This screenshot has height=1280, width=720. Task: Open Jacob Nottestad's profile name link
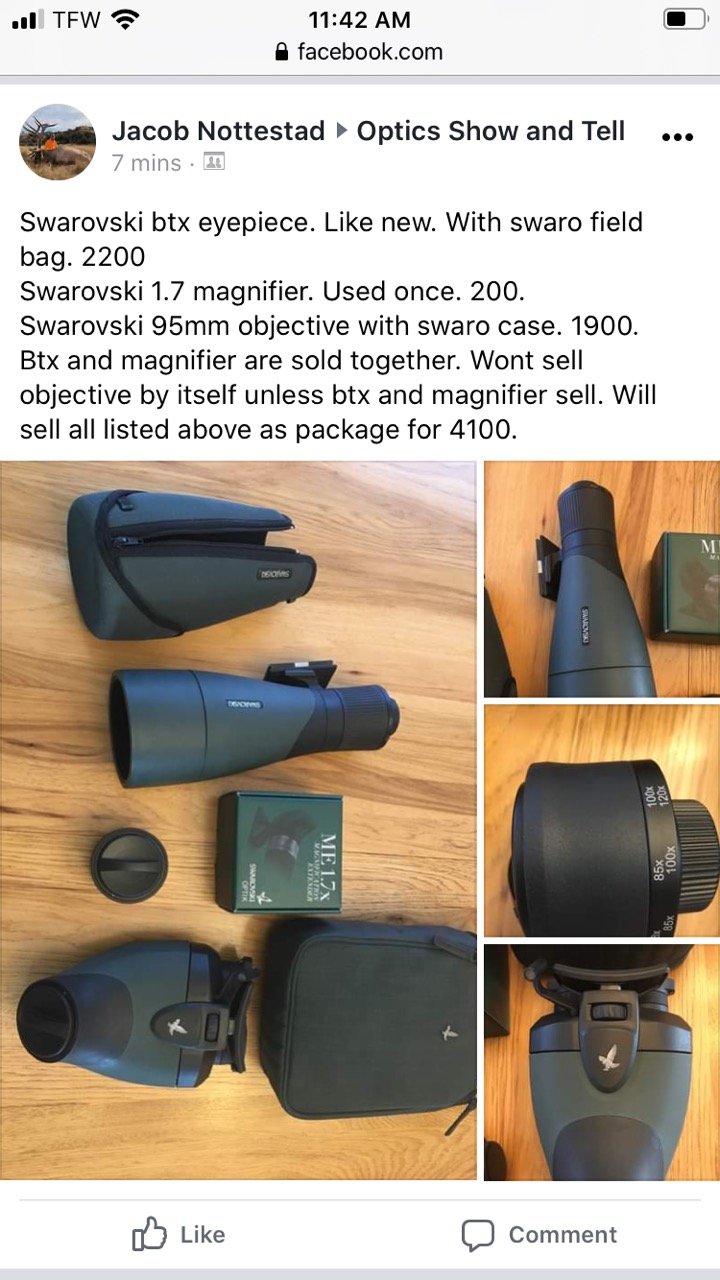coord(218,131)
